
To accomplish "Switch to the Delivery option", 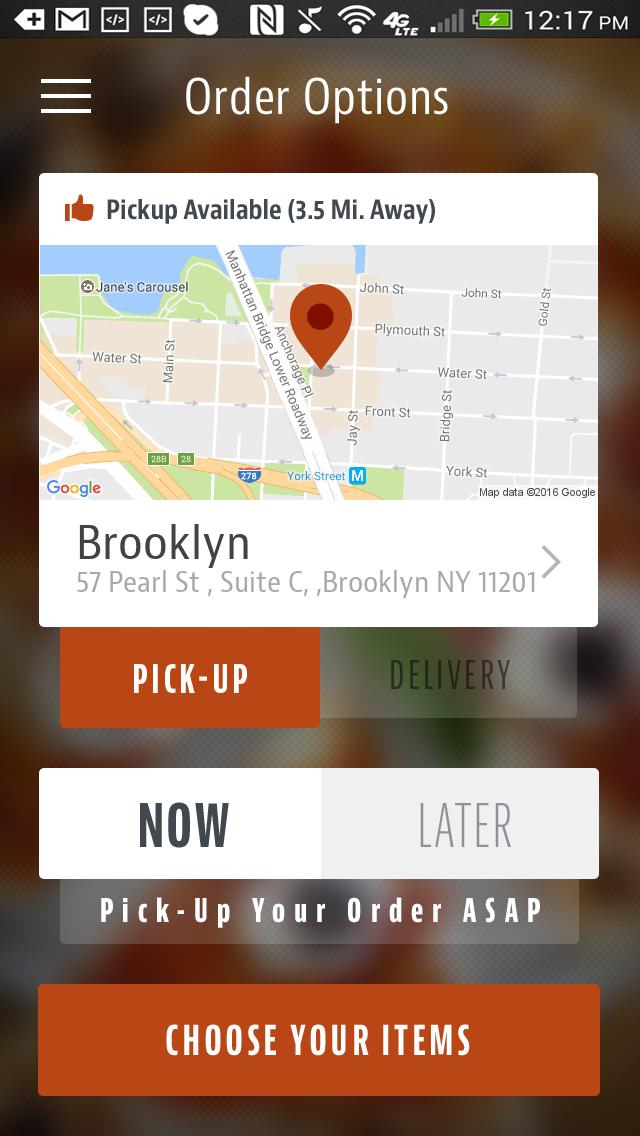I will point(449,675).
